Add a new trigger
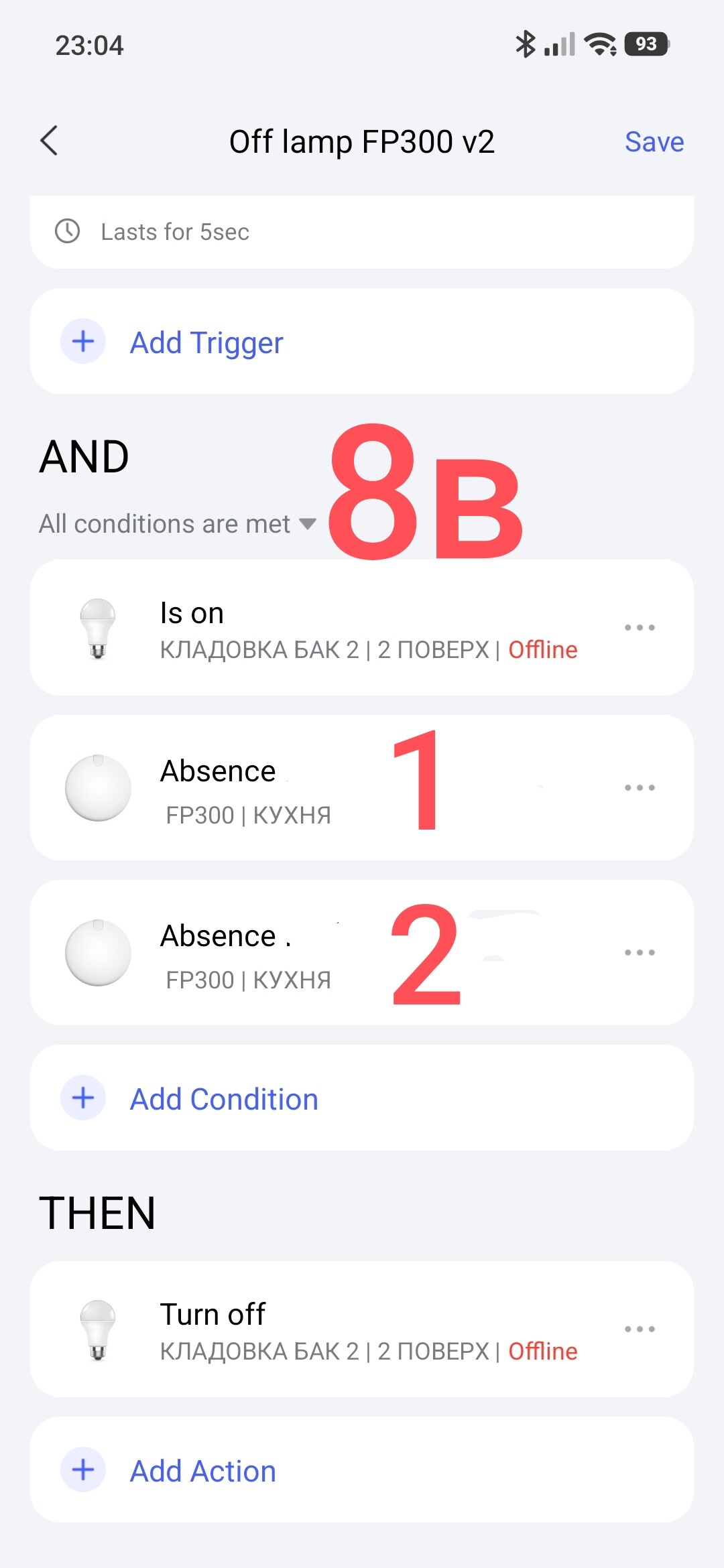Screen dimensions: 724x1568 pyautogui.click(x=206, y=342)
